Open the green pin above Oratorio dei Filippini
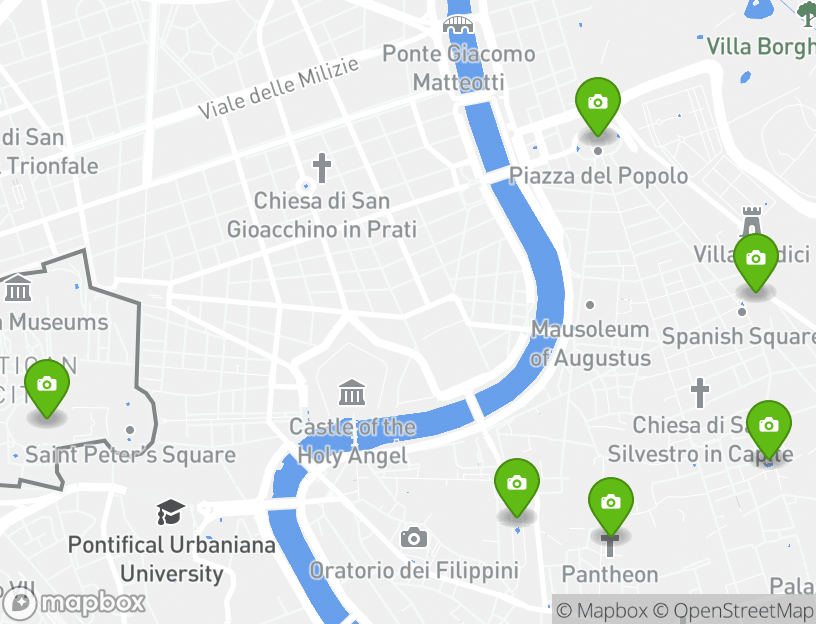This screenshot has width=816, height=624. click(x=517, y=485)
